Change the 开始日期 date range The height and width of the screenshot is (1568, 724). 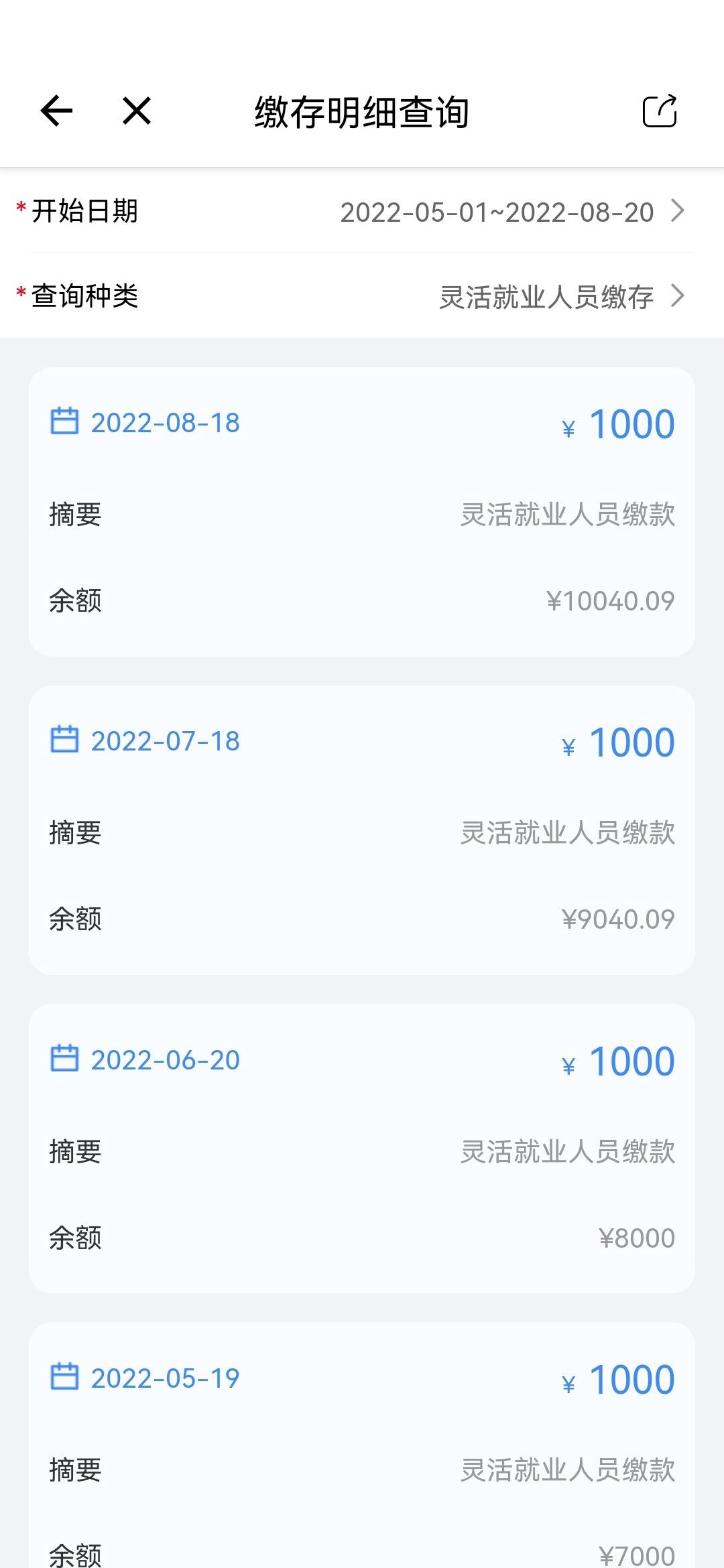(x=362, y=211)
